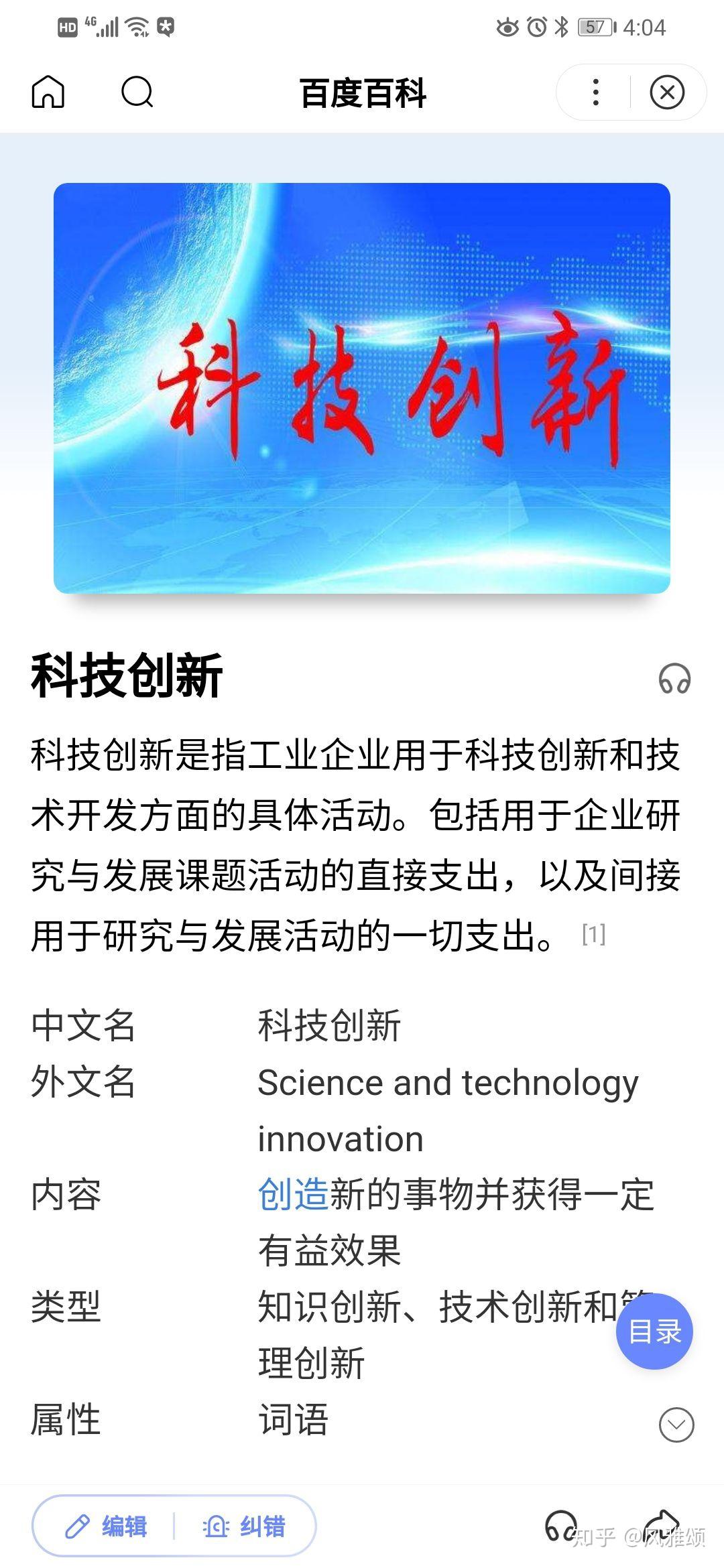This screenshot has height=1568, width=724.
Task: Open the search icon in the header
Action: [137, 92]
